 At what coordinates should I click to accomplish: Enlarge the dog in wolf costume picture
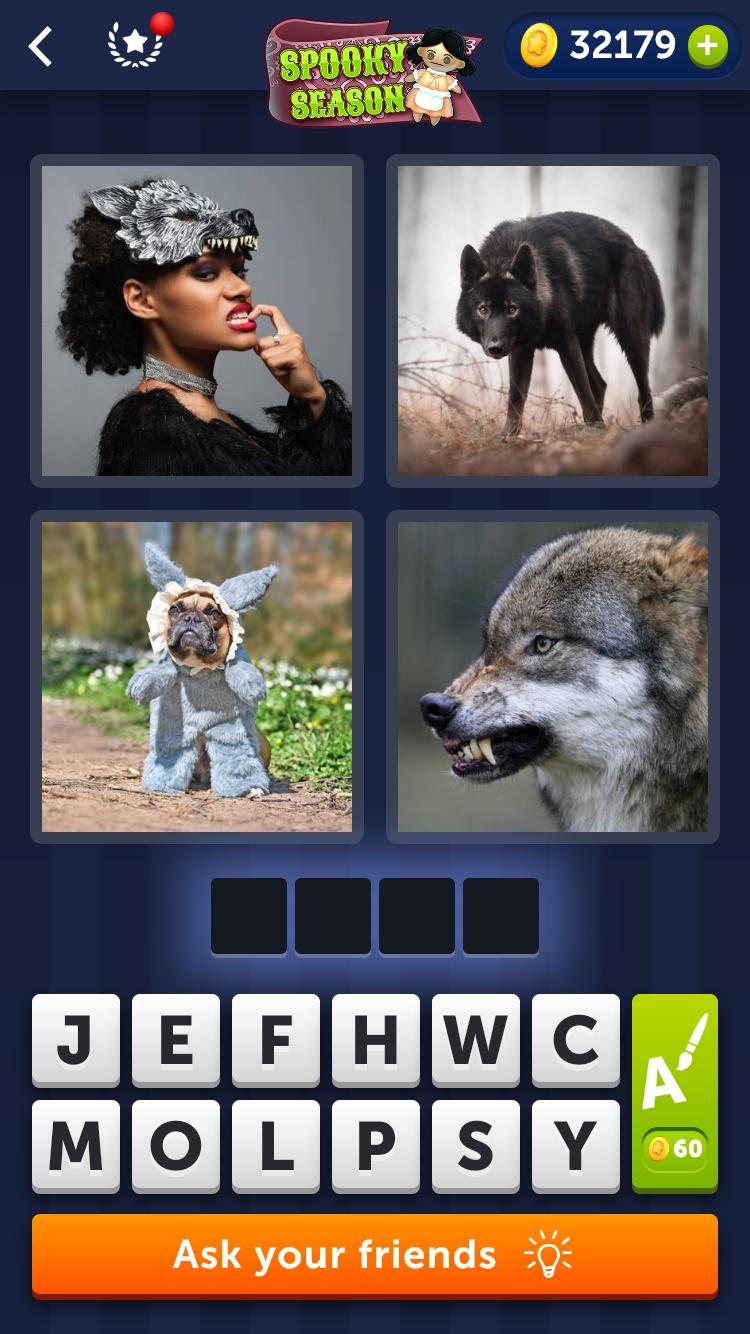pos(197,677)
